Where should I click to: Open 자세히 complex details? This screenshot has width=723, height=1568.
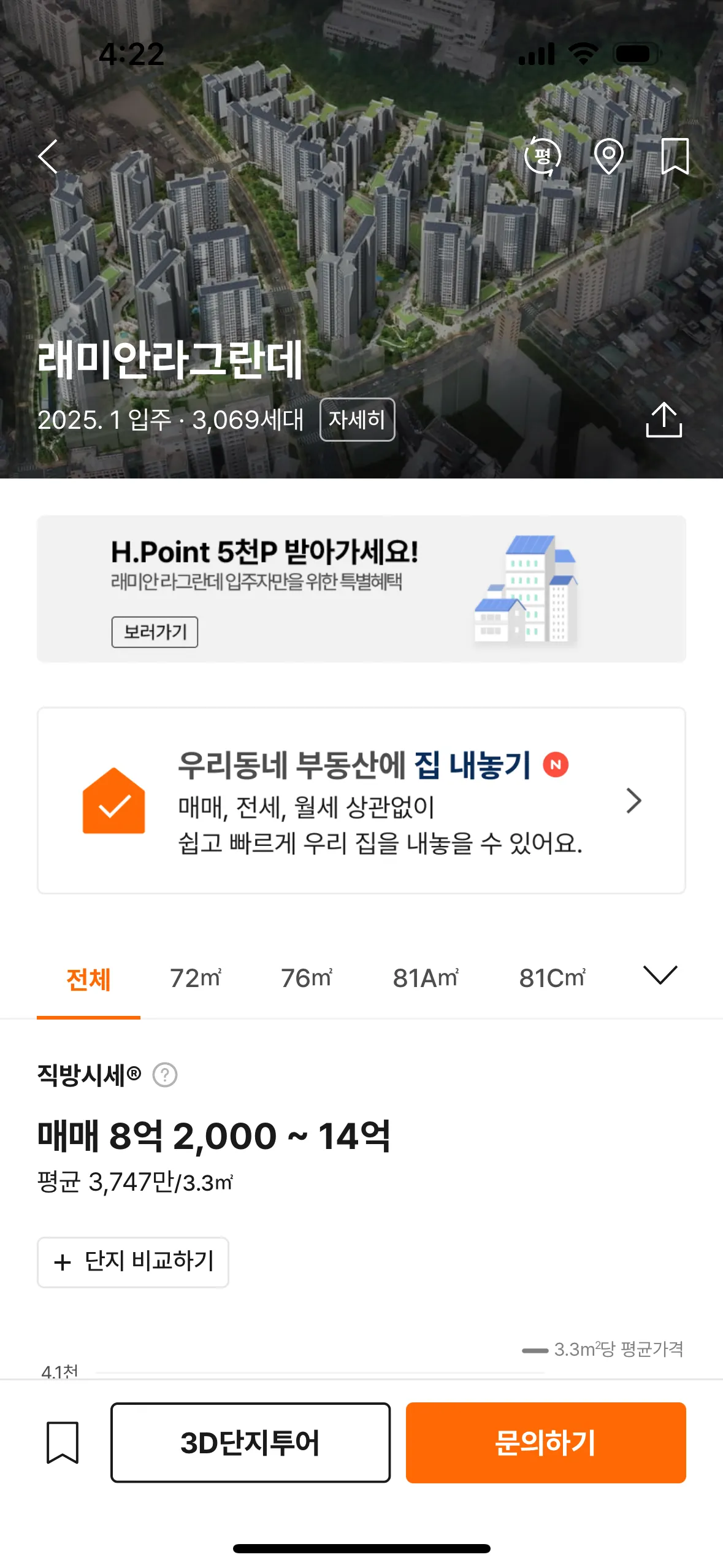pos(357,420)
